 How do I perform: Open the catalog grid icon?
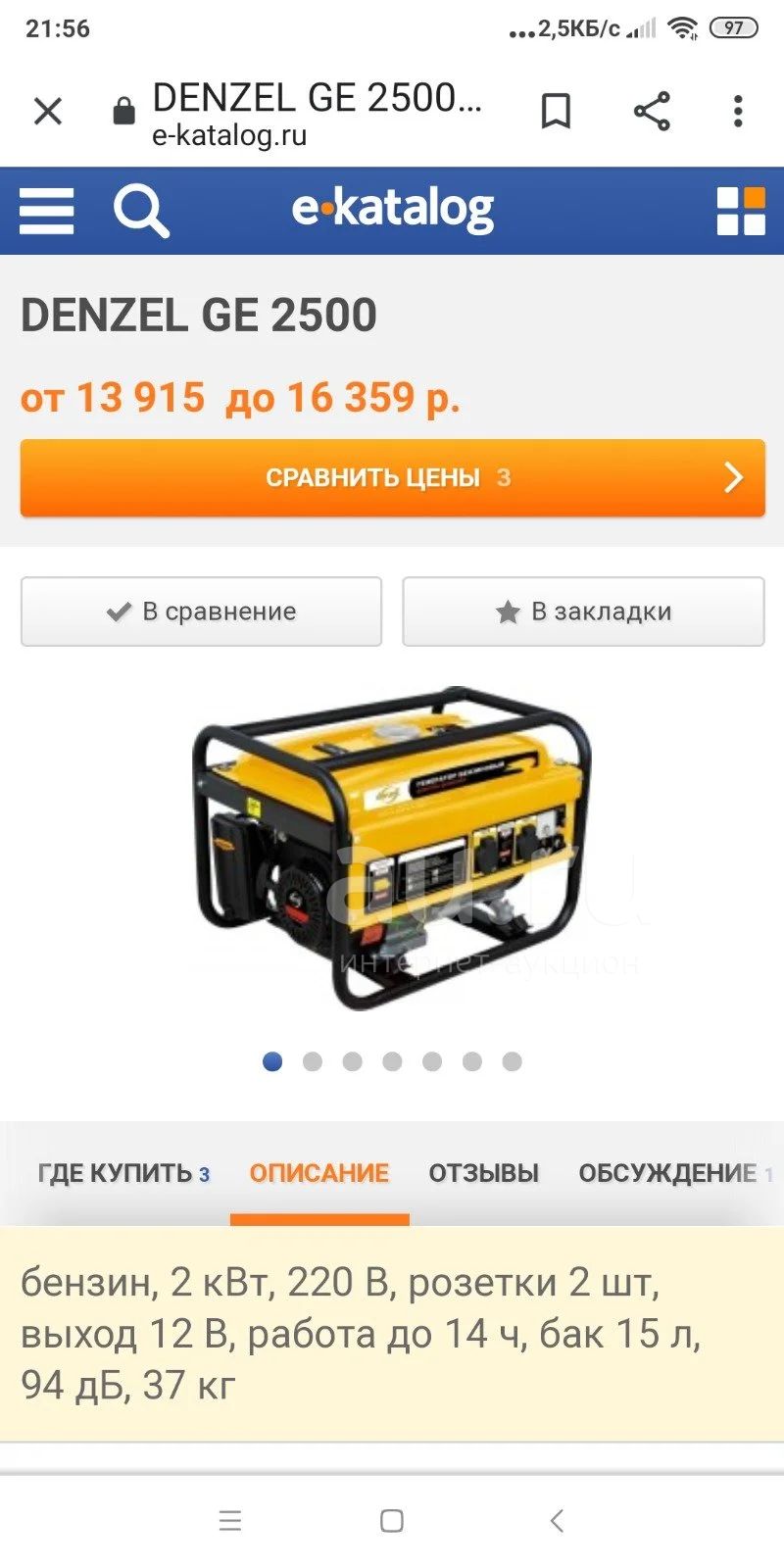click(741, 211)
